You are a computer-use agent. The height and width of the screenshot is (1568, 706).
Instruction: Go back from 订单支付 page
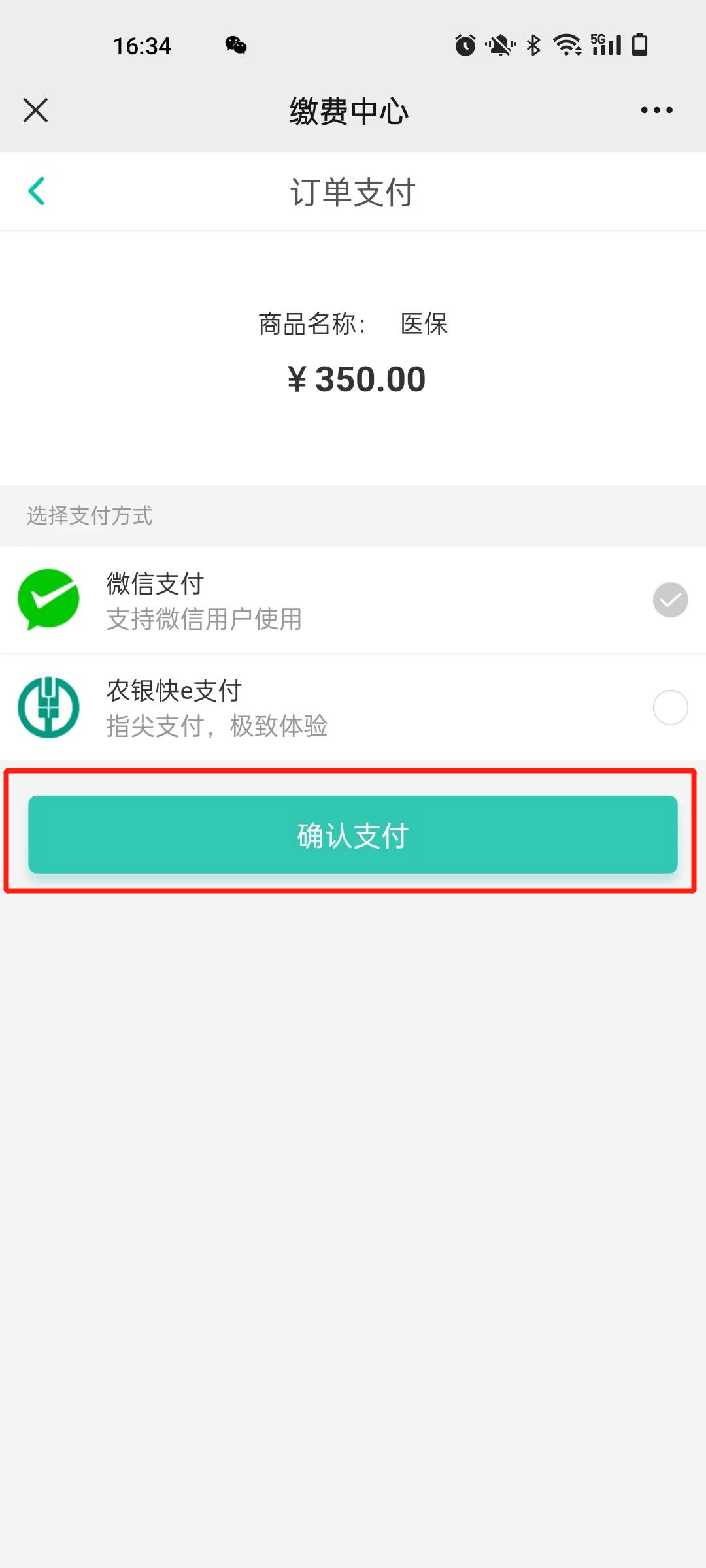37,191
